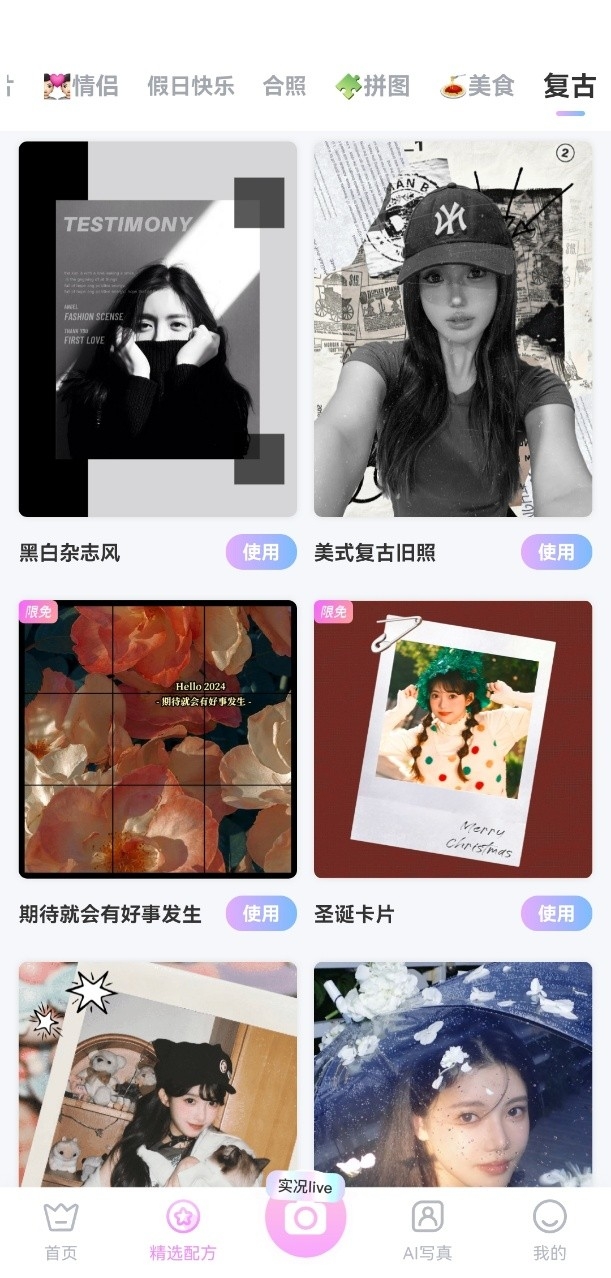Open the template with the girl holding a cat

pyautogui.click(x=158, y=1074)
